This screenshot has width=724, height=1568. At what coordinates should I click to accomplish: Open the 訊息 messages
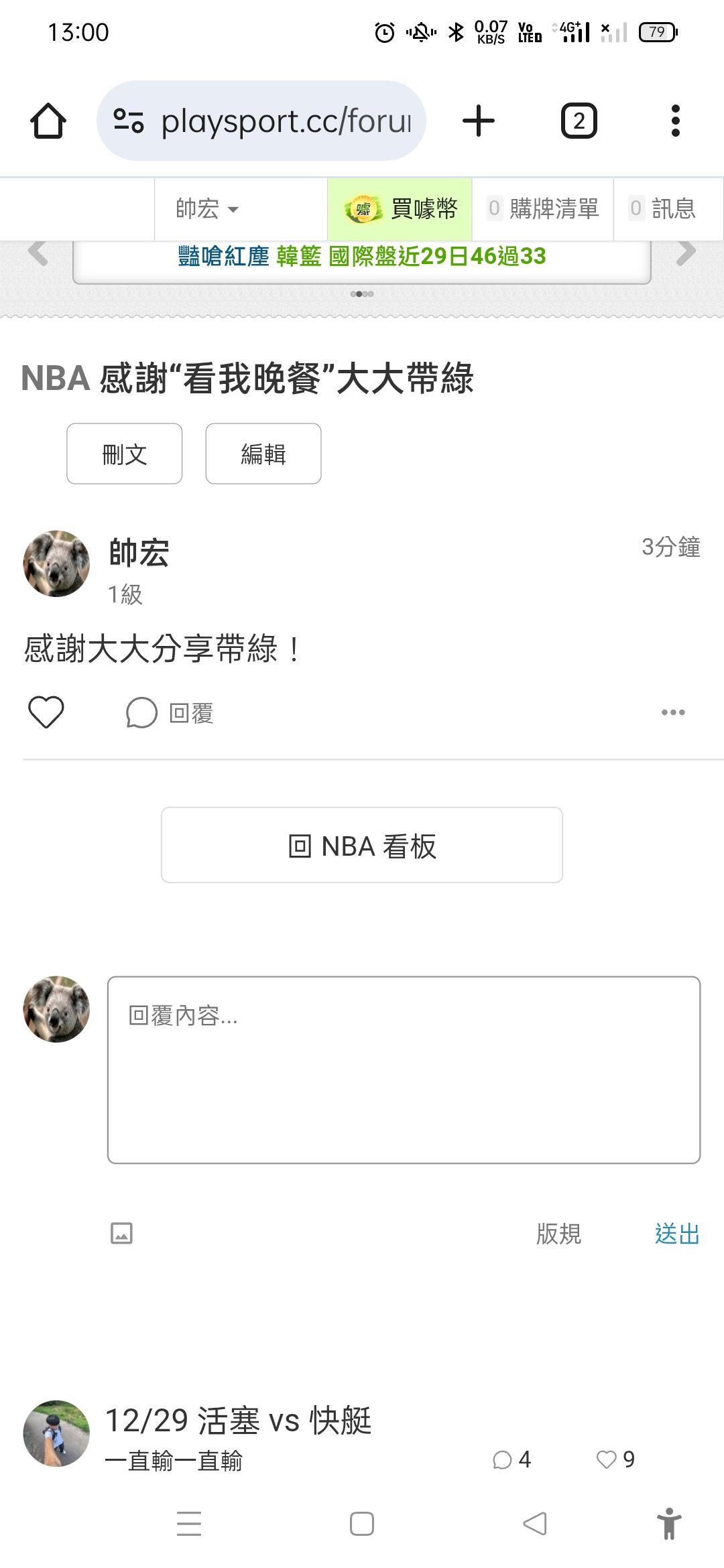pos(664,209)
